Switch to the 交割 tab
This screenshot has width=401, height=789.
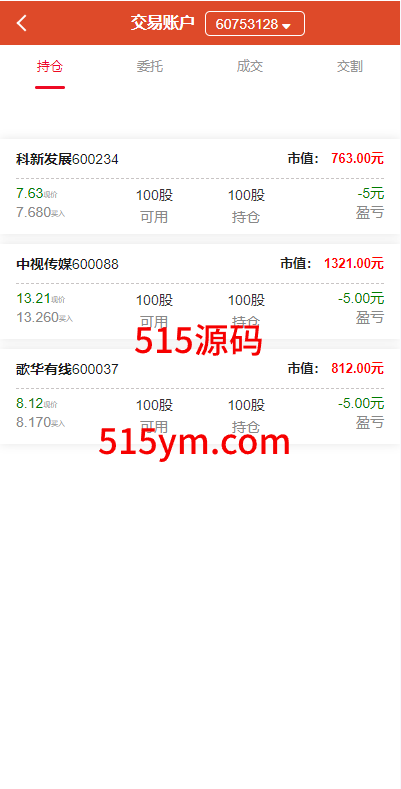coord(350,66)
